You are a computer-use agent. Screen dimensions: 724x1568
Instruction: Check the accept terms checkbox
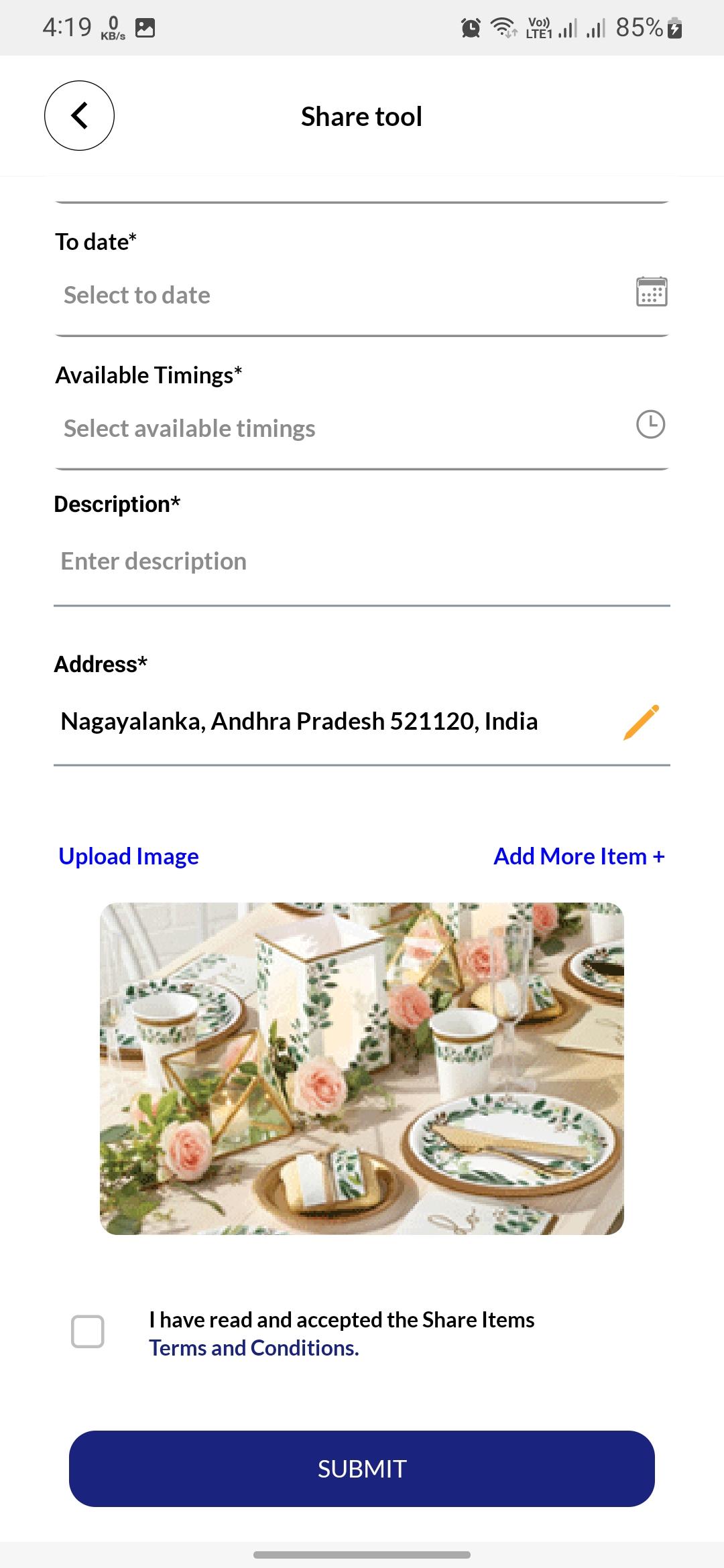tap(88, 1331)
